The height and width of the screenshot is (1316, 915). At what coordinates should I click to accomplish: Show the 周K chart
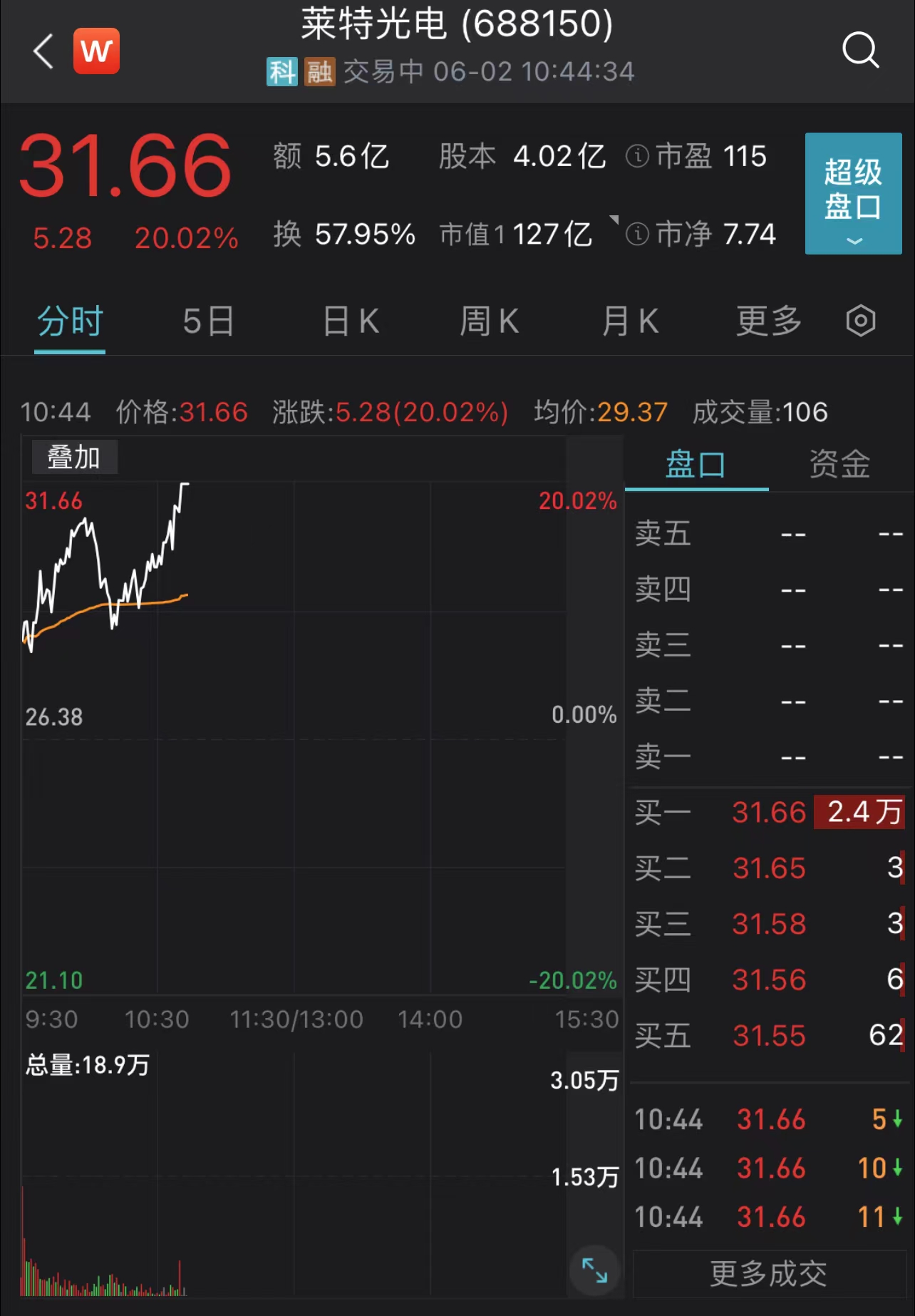pyautogui.click(x=489, y=321)
